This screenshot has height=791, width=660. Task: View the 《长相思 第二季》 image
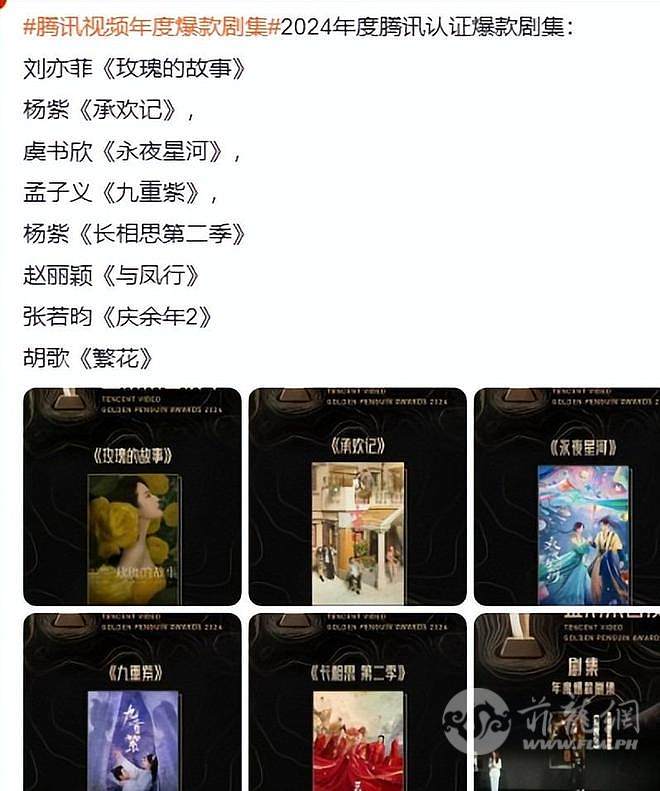point(357,701)
